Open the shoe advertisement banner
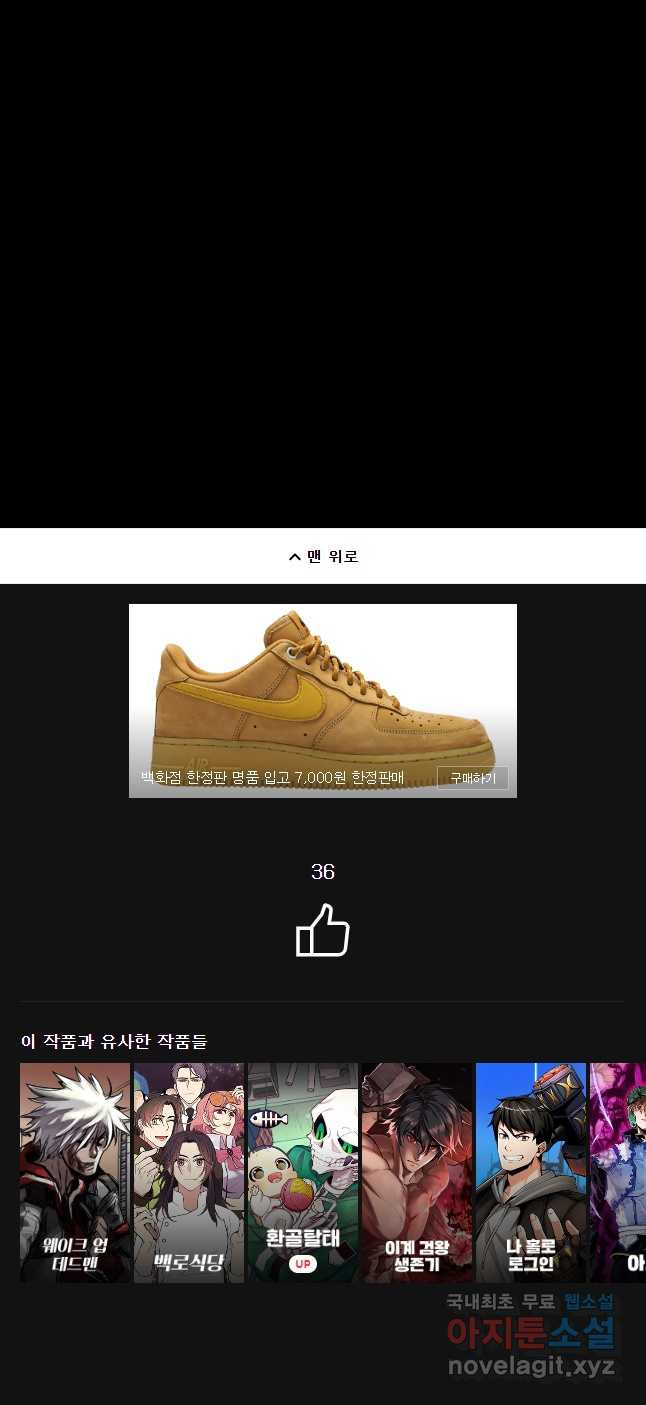The width and height of the screenshot is (646, 1405). (x=322, y=690)
